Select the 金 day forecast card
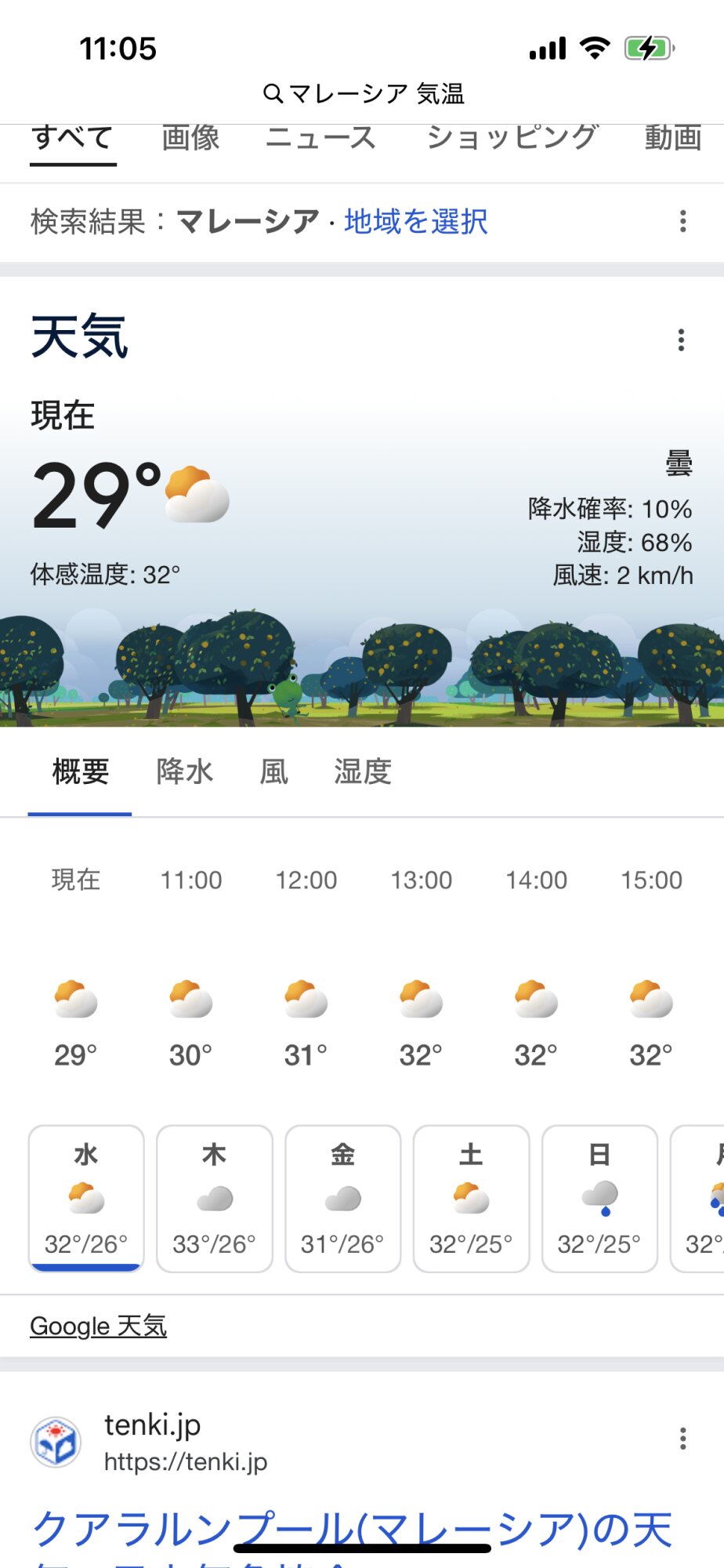The height and width of the screenshot is (1568, 724). 342,1198
